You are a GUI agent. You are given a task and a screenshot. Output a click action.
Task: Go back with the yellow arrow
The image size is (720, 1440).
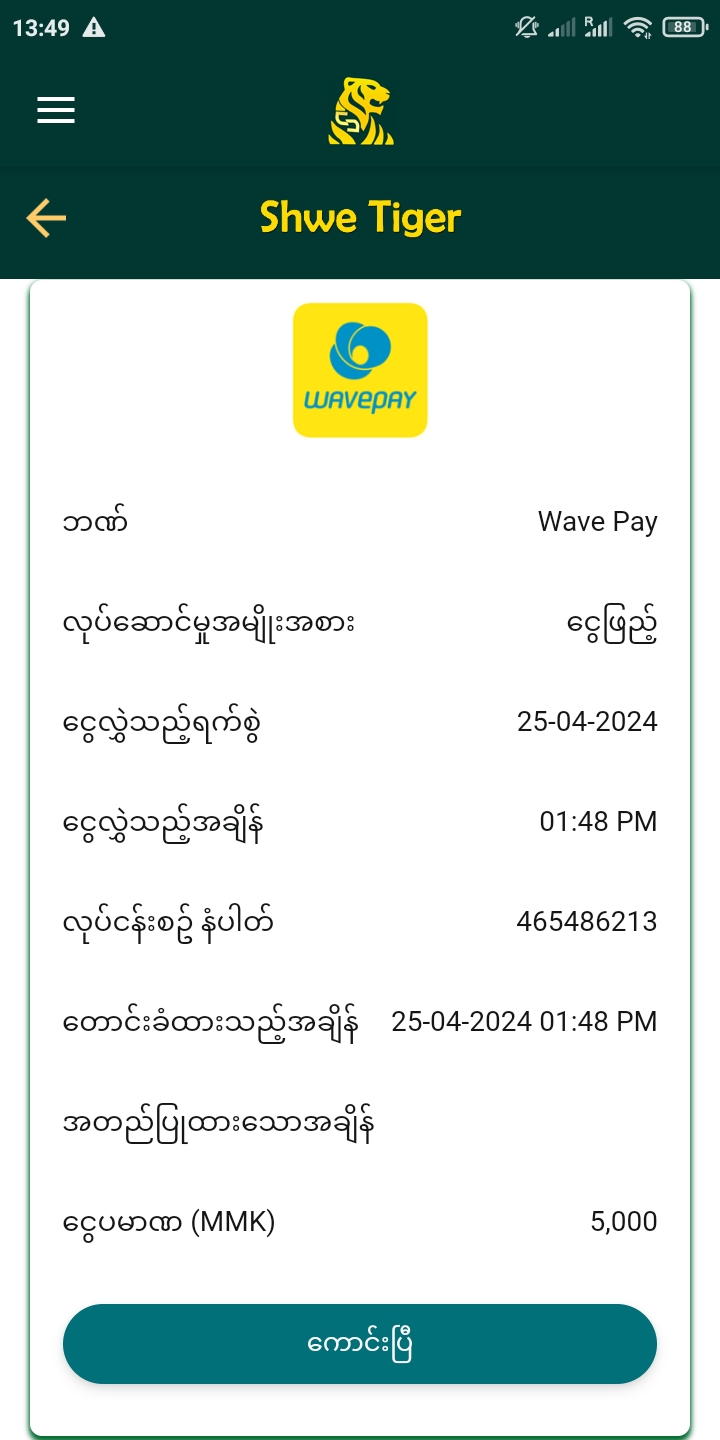coord(46,217)
